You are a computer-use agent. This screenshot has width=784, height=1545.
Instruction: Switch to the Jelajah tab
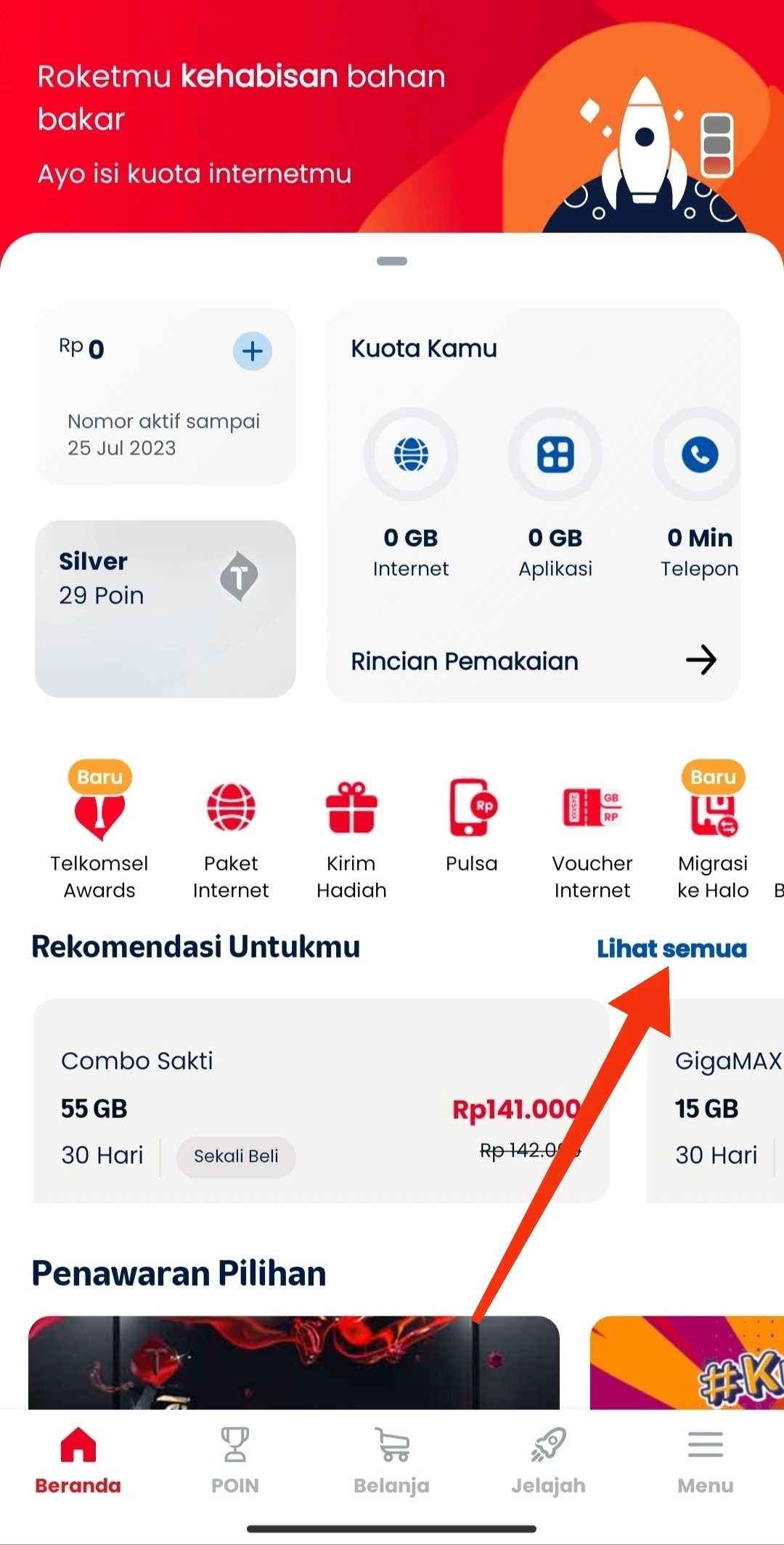tap(548, 1459)
